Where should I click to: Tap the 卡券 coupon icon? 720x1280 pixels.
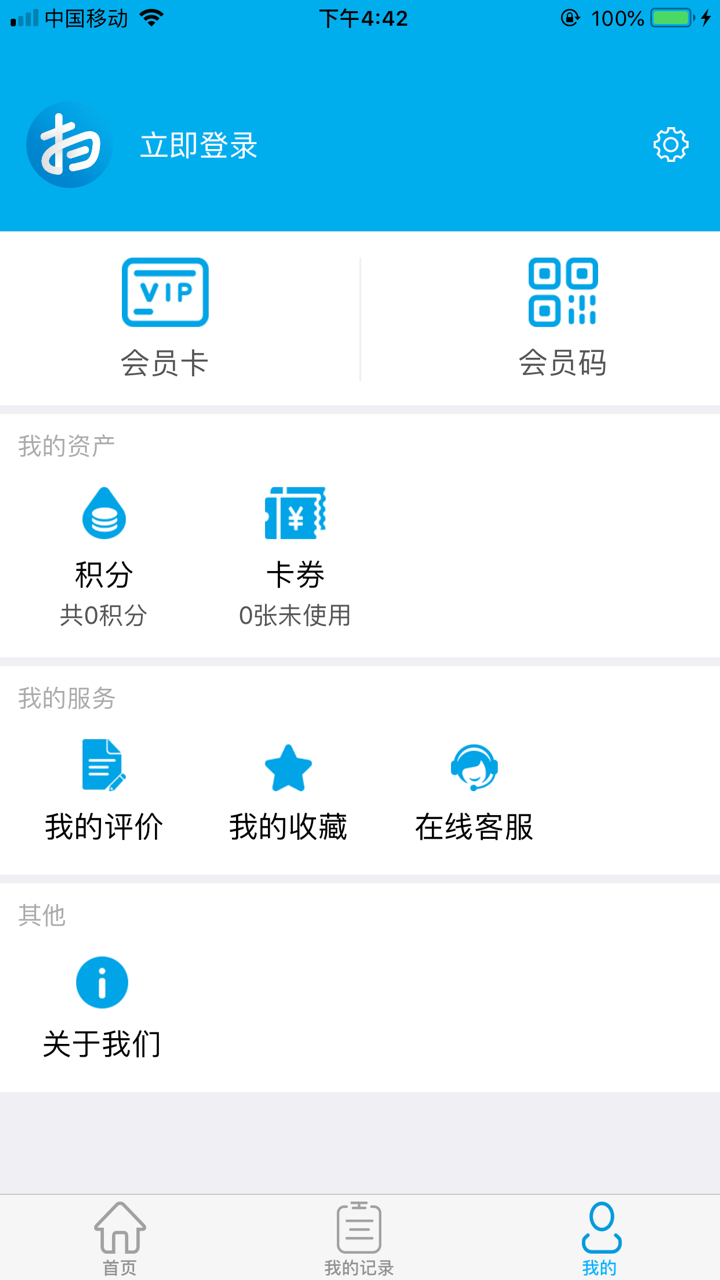[292, 513]
